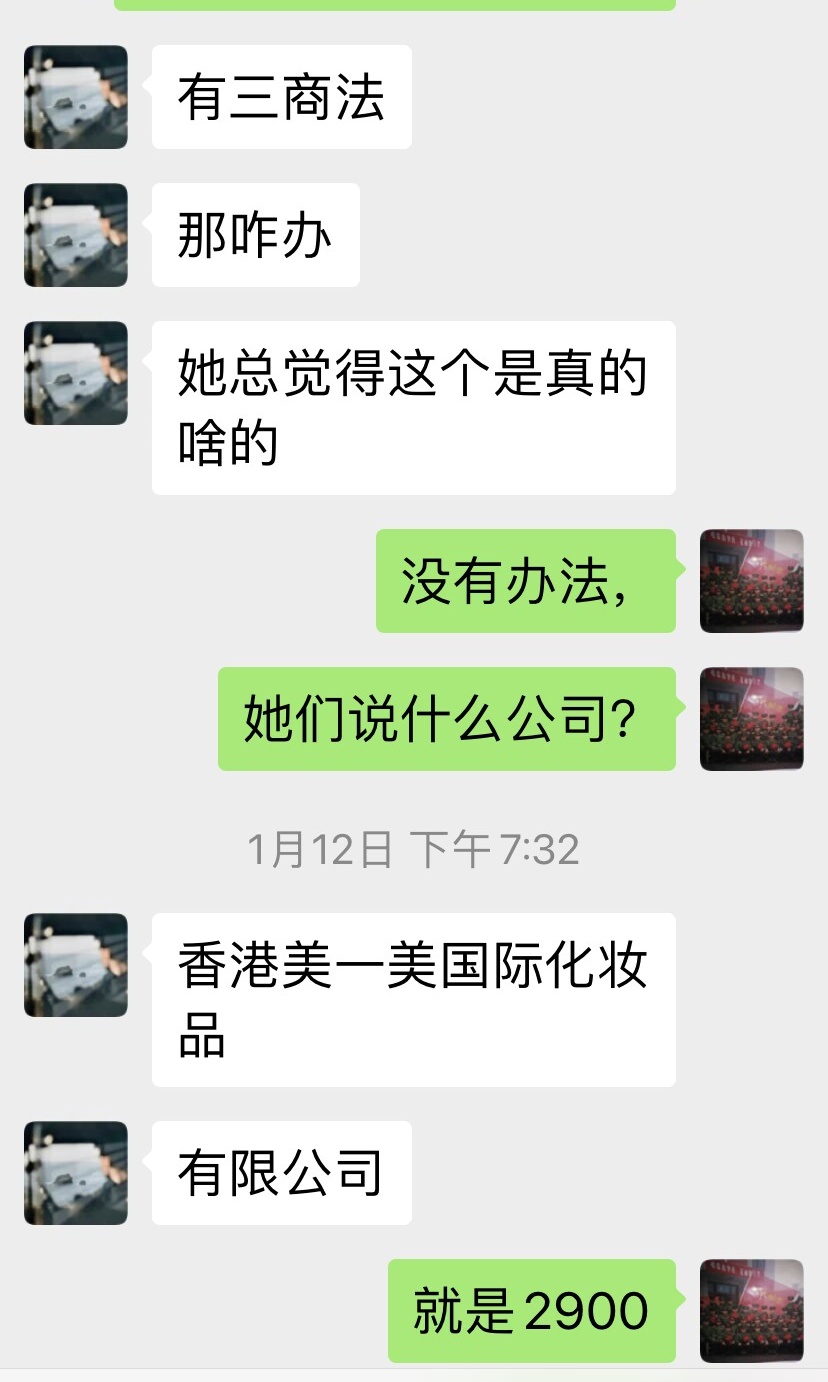
Task: View the sender's profile next to "那咋办"
Action: point(76,235)
